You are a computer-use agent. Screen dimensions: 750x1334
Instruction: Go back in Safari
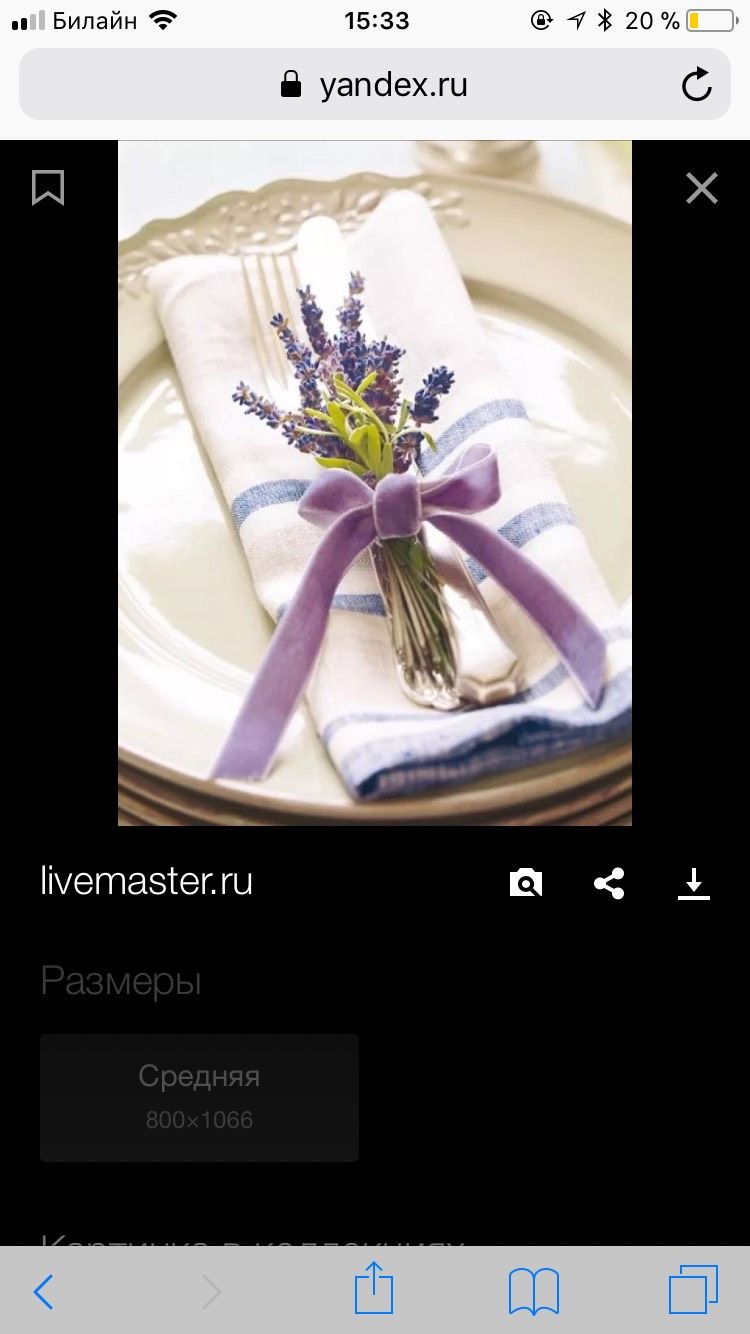pos(44,1292)
